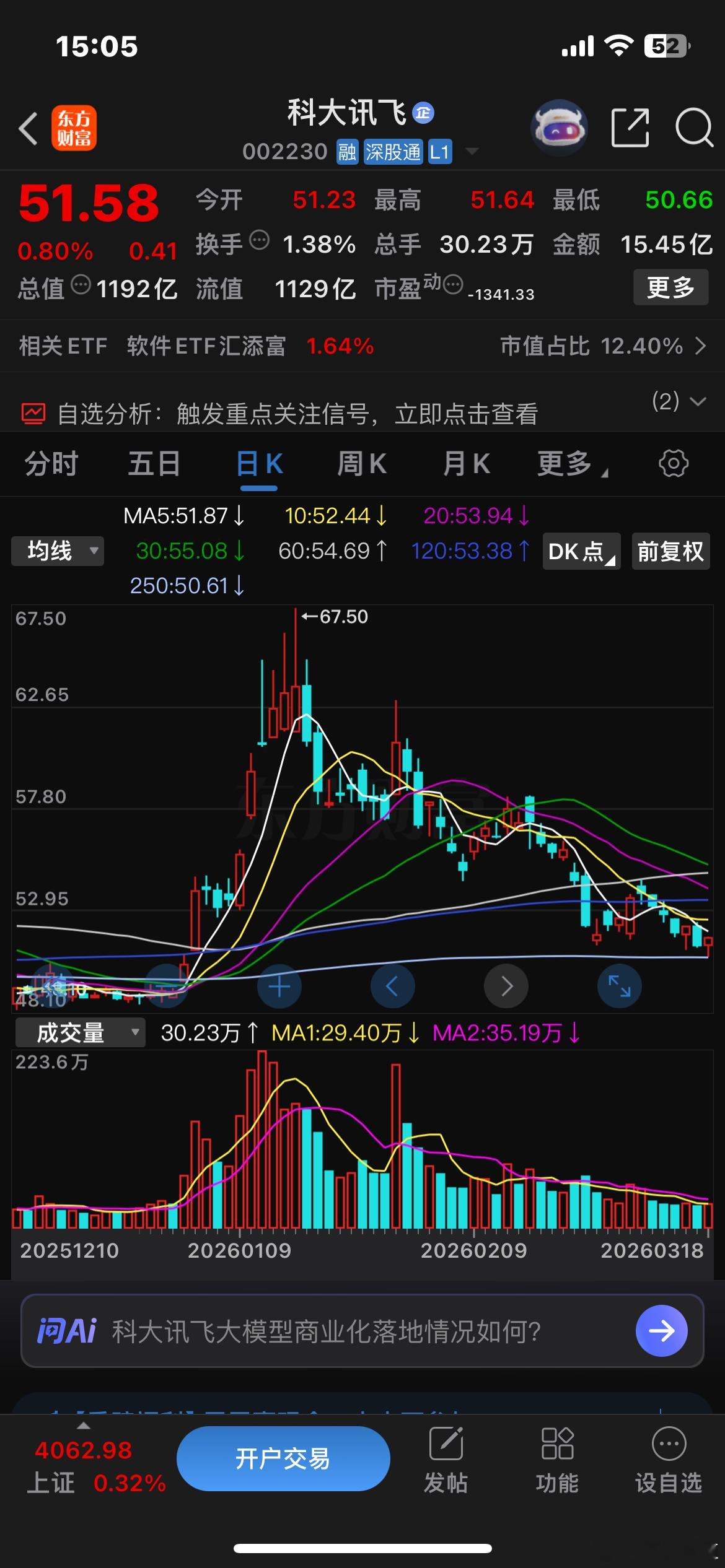Tap the 问AI question input field
This screenshot has width=725, height=1568.
322,1331
